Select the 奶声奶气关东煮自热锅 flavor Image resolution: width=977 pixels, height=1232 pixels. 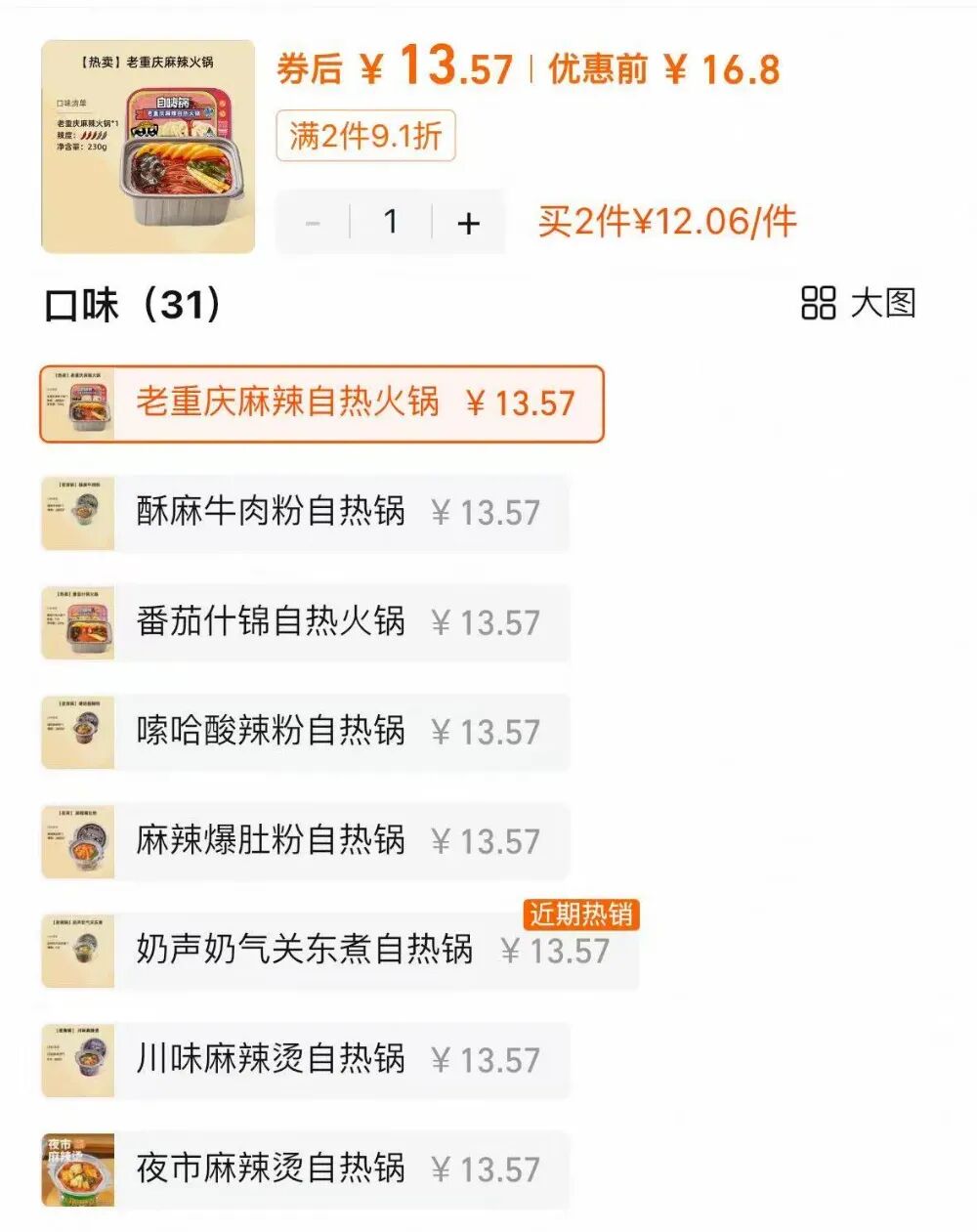[x=339, y=951]
